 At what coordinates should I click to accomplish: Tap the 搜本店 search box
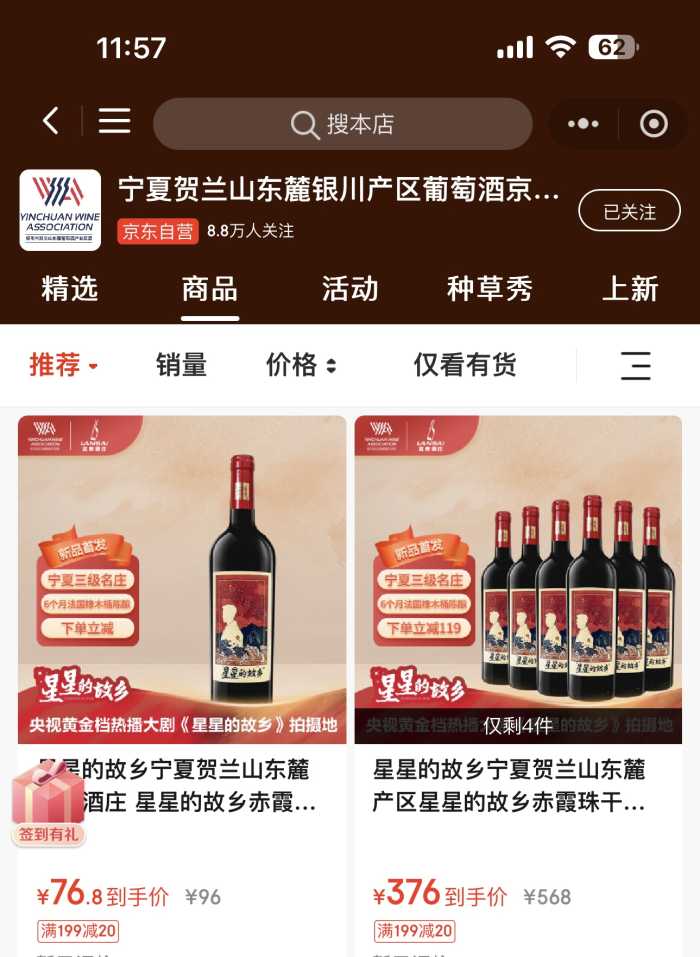point(343,124)
